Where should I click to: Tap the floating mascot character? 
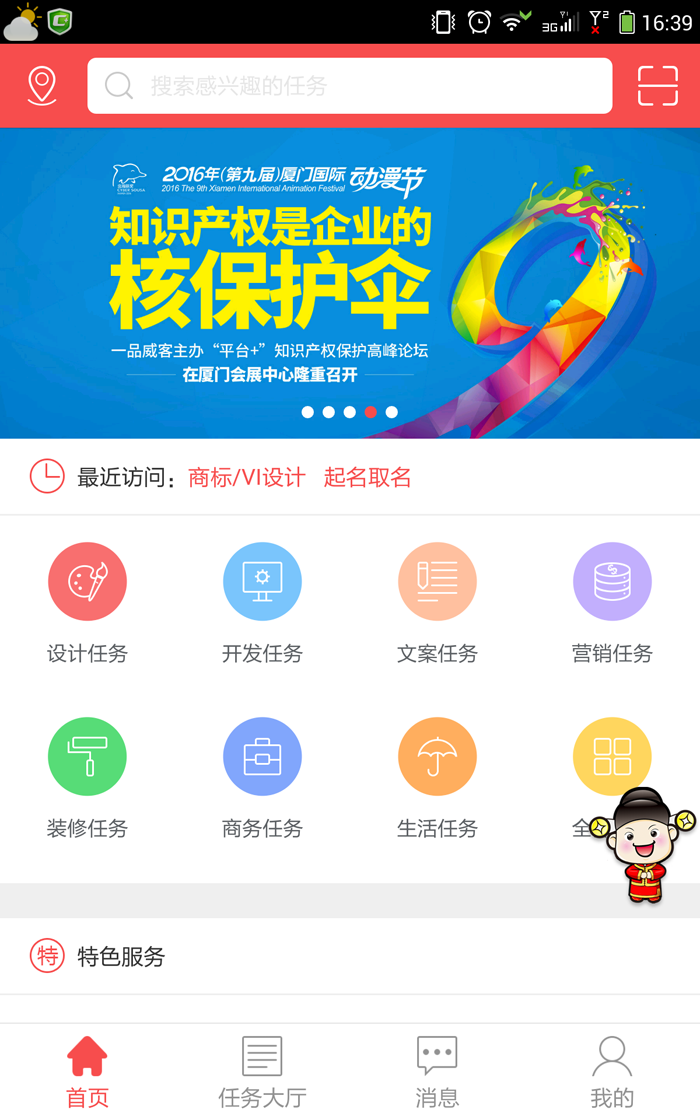point(643,845)
